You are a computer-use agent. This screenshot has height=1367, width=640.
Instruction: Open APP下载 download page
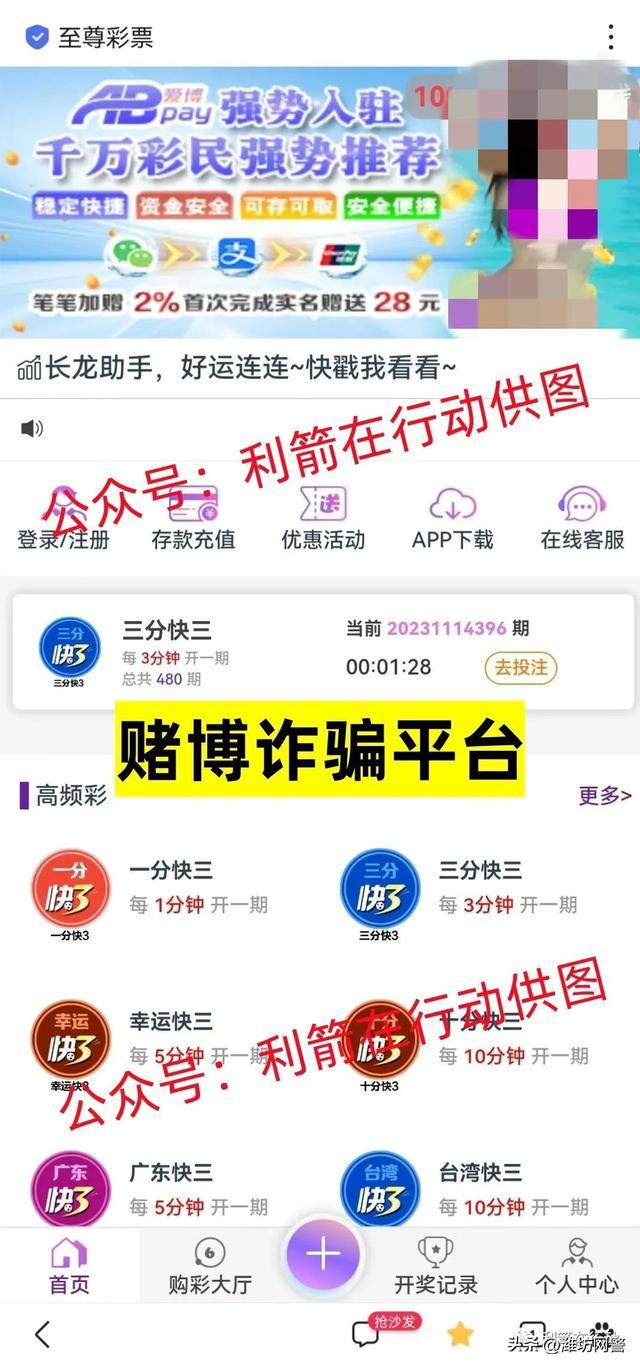pyautogui.click(x=452, y=518)
